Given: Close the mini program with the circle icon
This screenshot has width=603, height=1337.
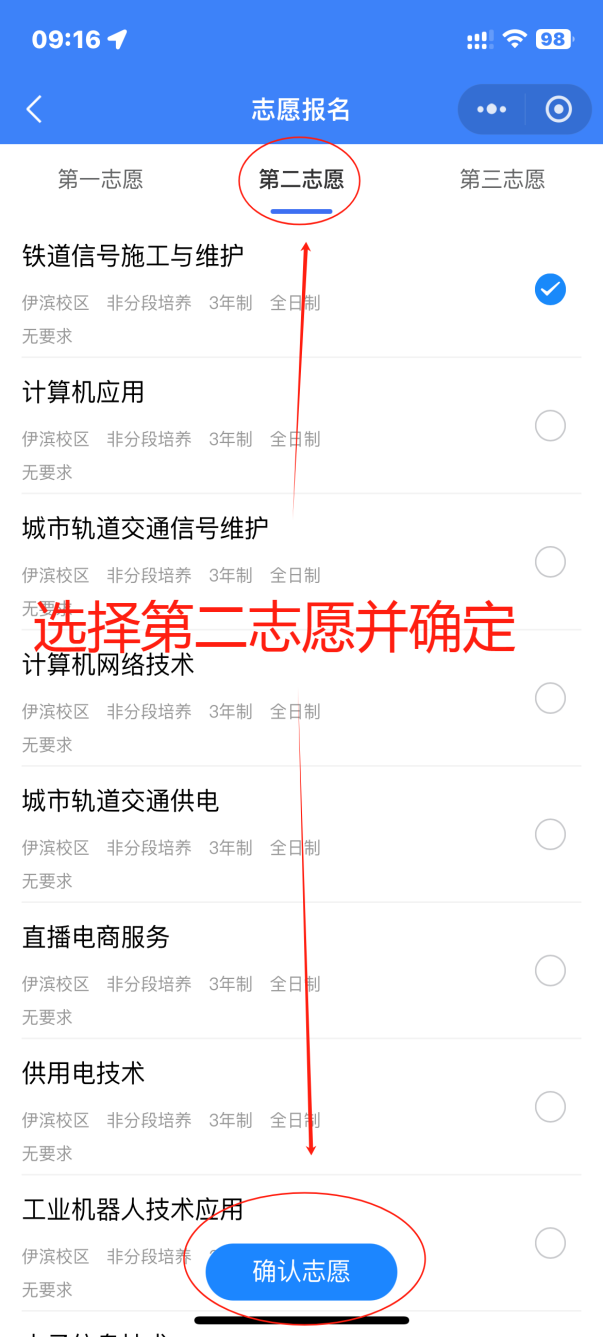Looking at the screenshot, I should 558,109.
